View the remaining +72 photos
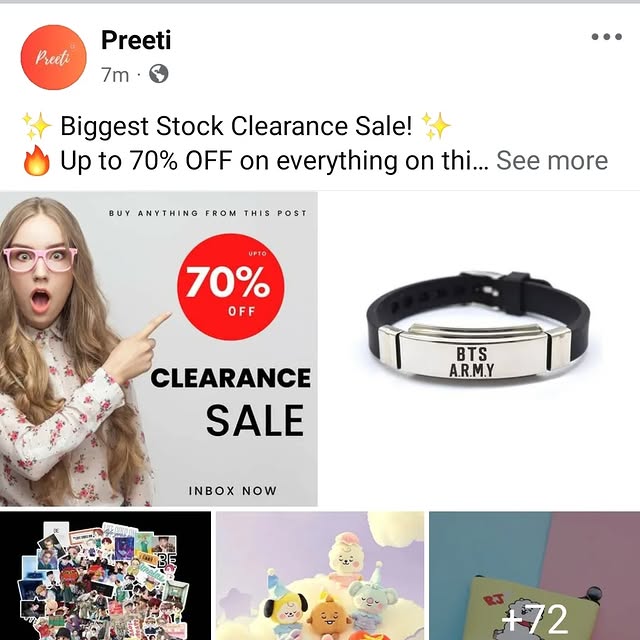Screen dimensions: 640x640 click(534, 576)
